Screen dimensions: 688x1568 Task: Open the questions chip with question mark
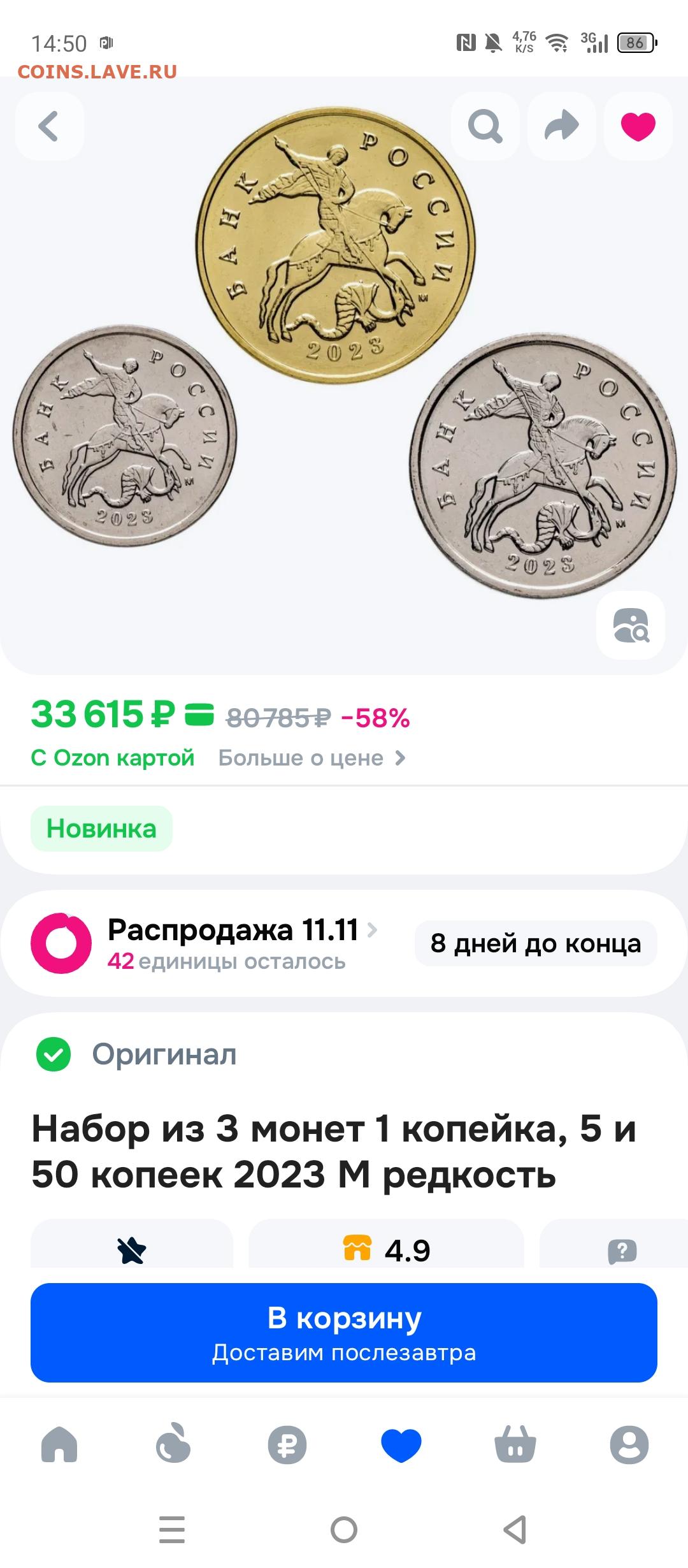[622, 1250]
